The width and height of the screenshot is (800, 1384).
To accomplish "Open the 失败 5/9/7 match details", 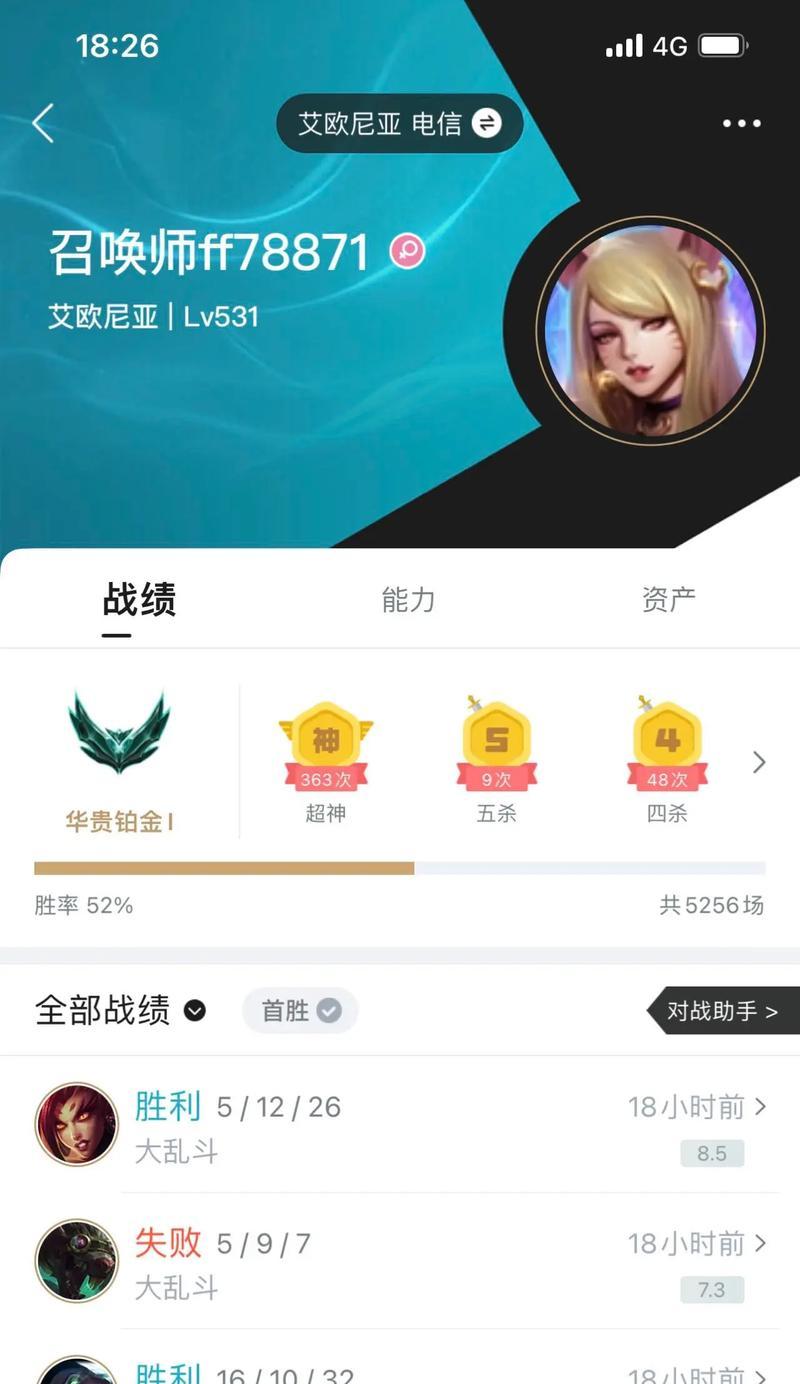I will click(400, 1261).
